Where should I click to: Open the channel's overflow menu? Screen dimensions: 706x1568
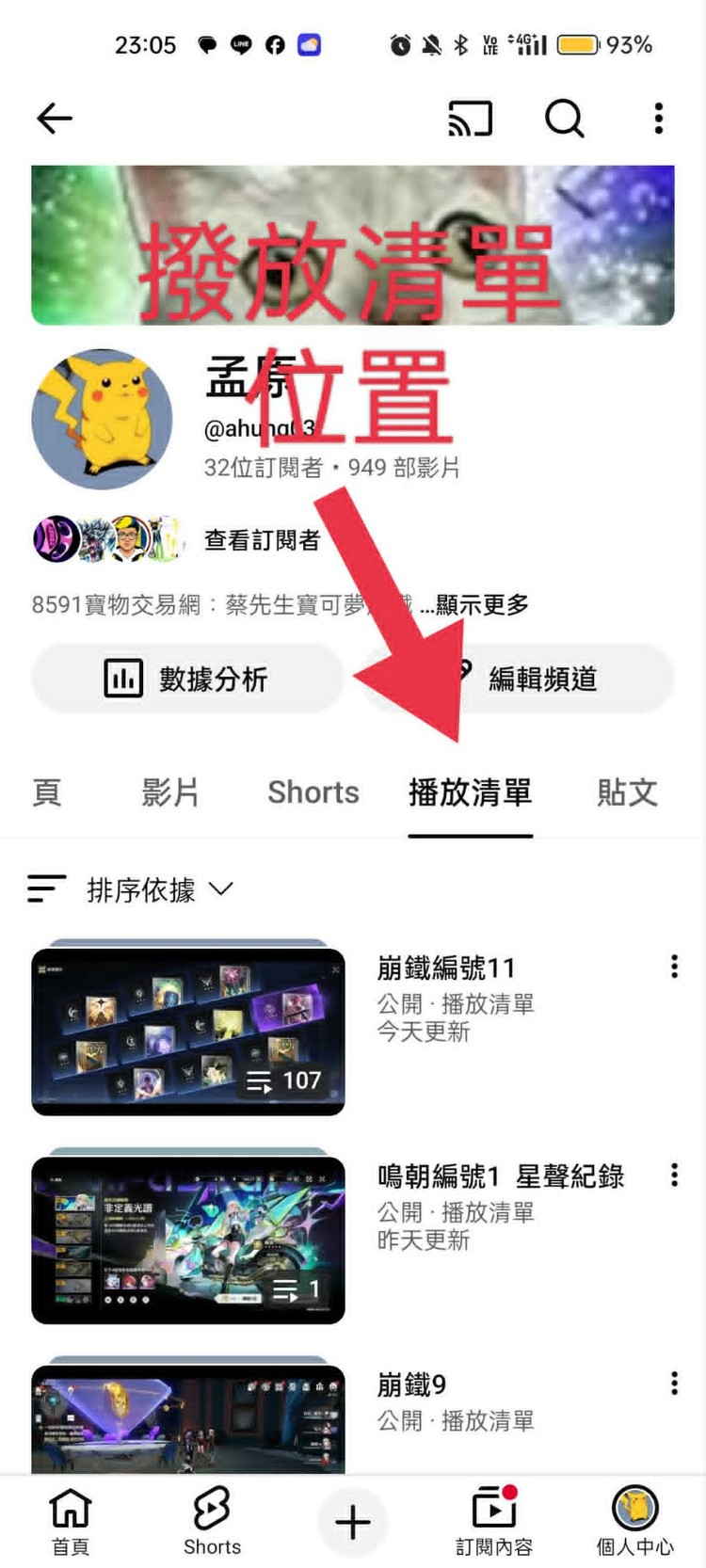pos(657,119)
